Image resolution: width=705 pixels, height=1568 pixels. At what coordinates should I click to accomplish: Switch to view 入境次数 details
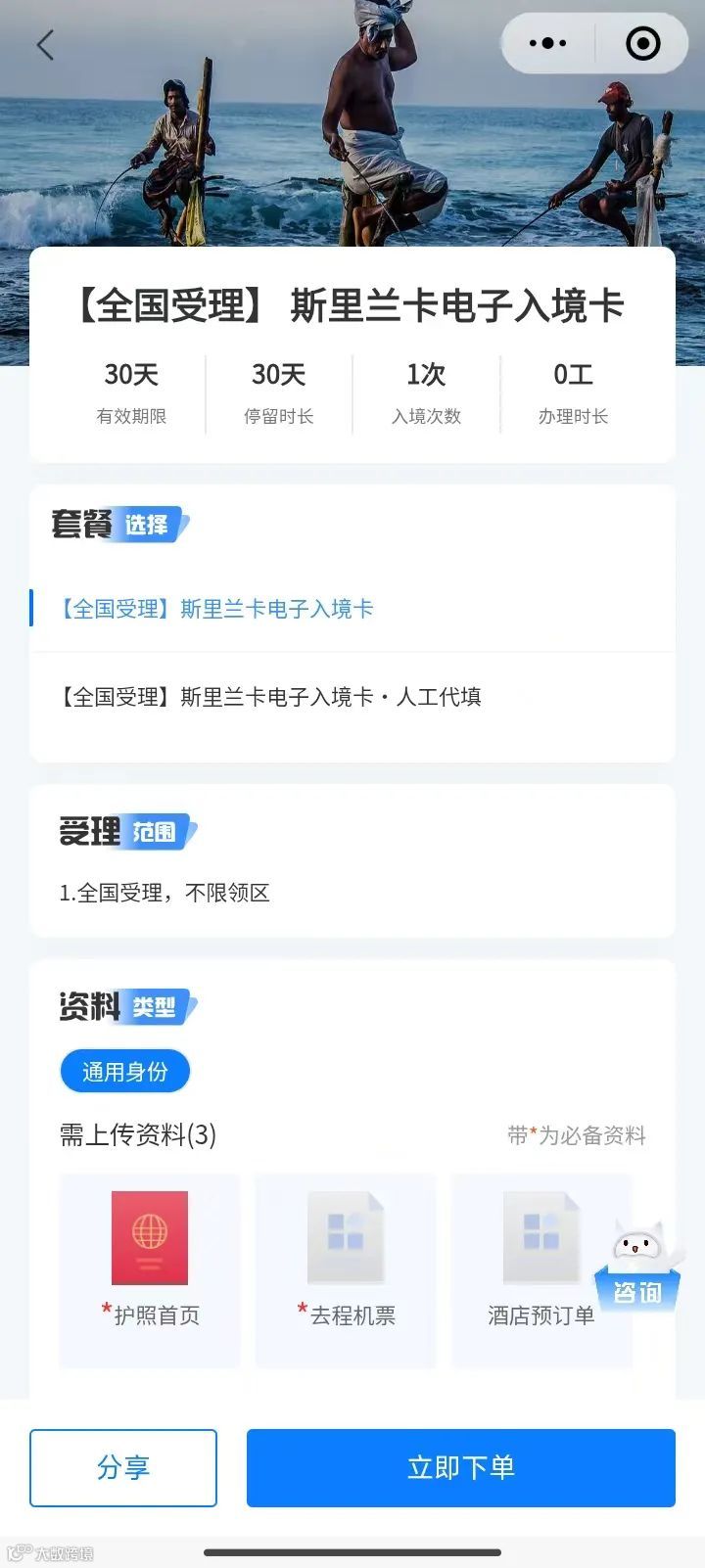tap(425, 392)
